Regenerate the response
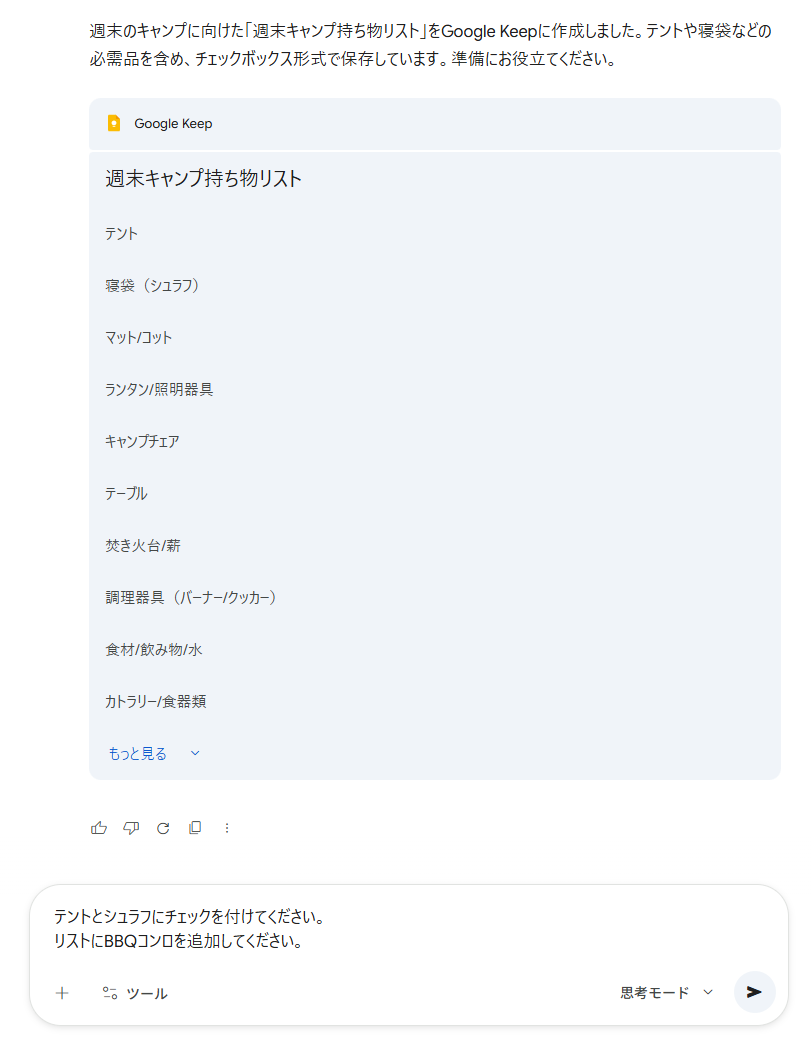 click(163, 828)
